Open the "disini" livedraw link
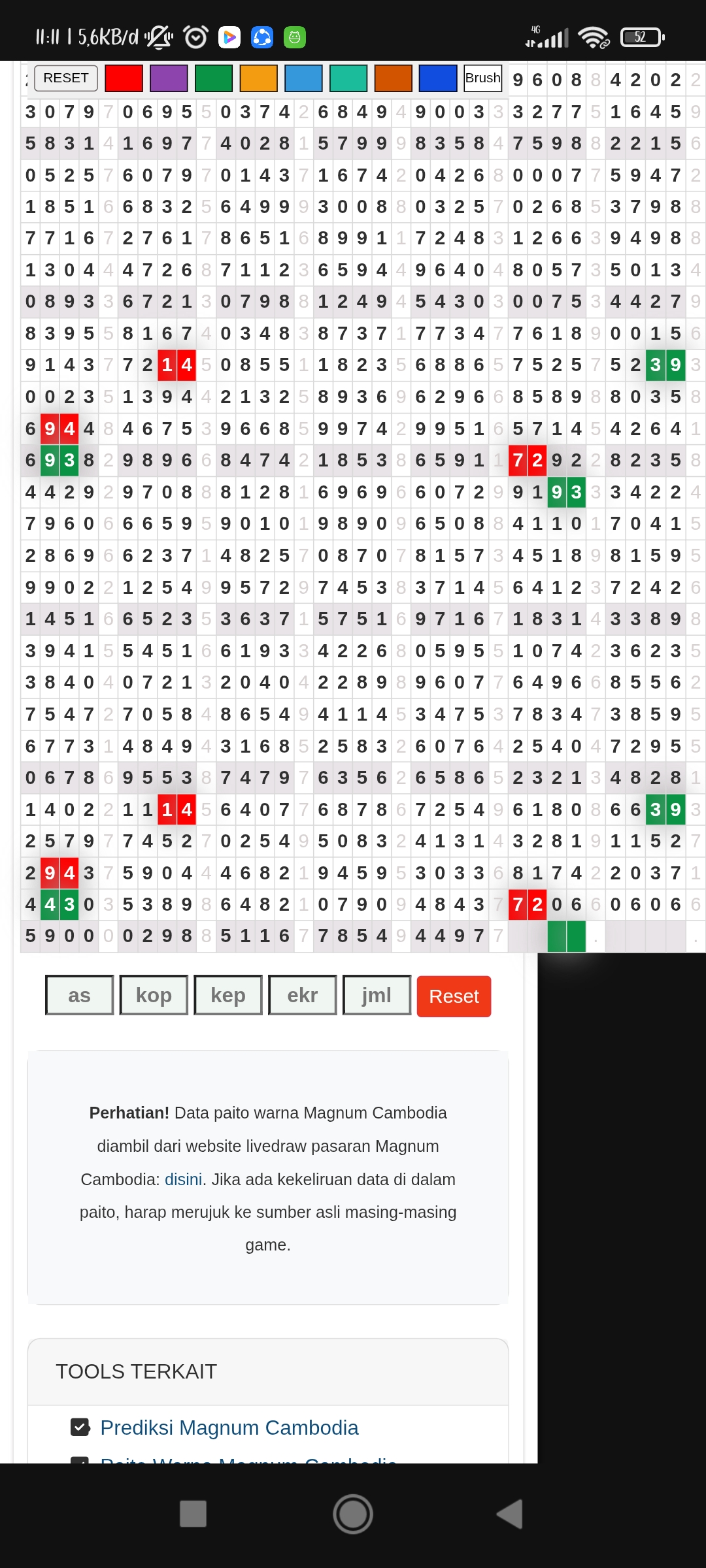 point(183,1179)
